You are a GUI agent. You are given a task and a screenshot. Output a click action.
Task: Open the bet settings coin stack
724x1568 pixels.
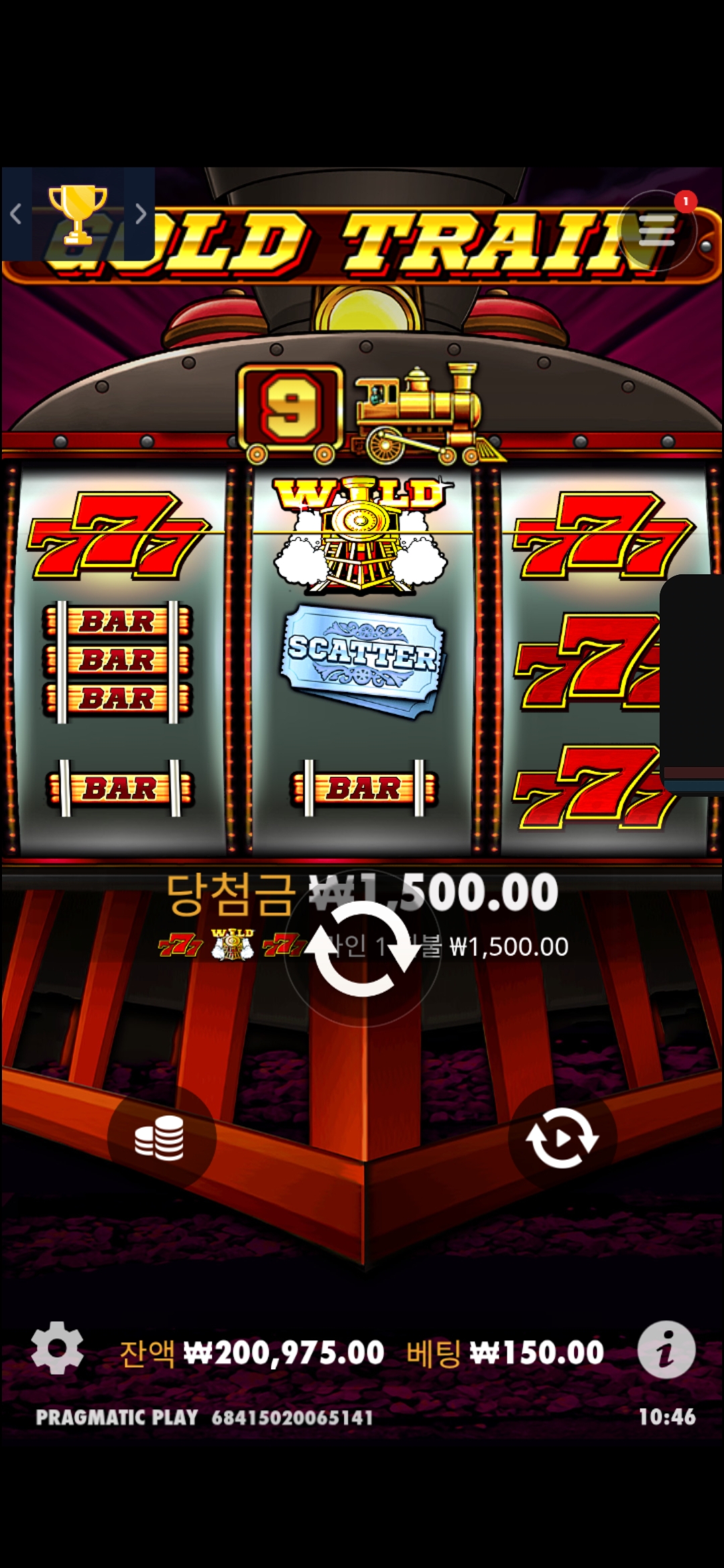[161, 1136]
